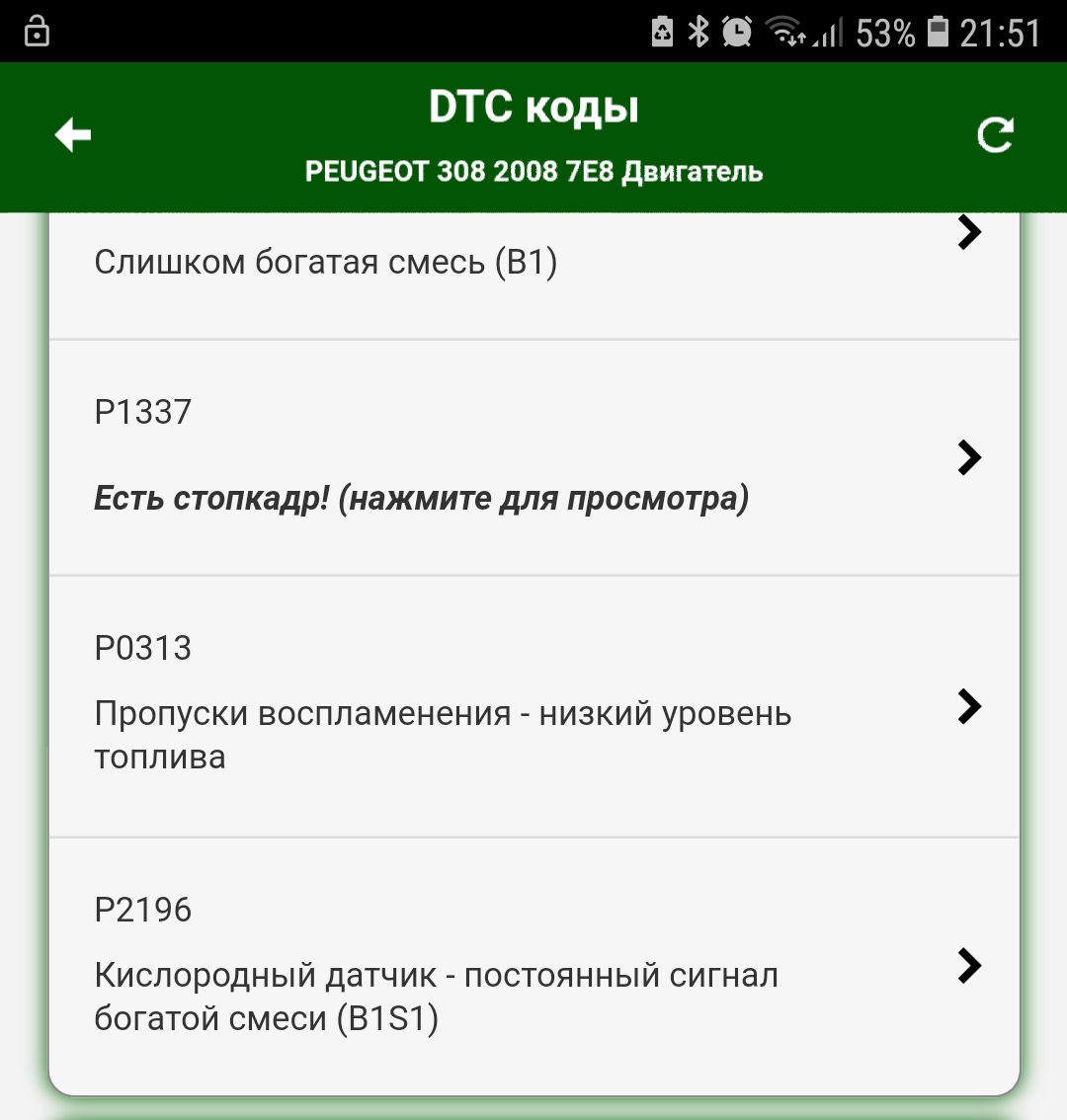Screen dimensions: 1067x1120
Task: Go back using the arrow icon
Action: pyautogui.click(x=72, y=135)
